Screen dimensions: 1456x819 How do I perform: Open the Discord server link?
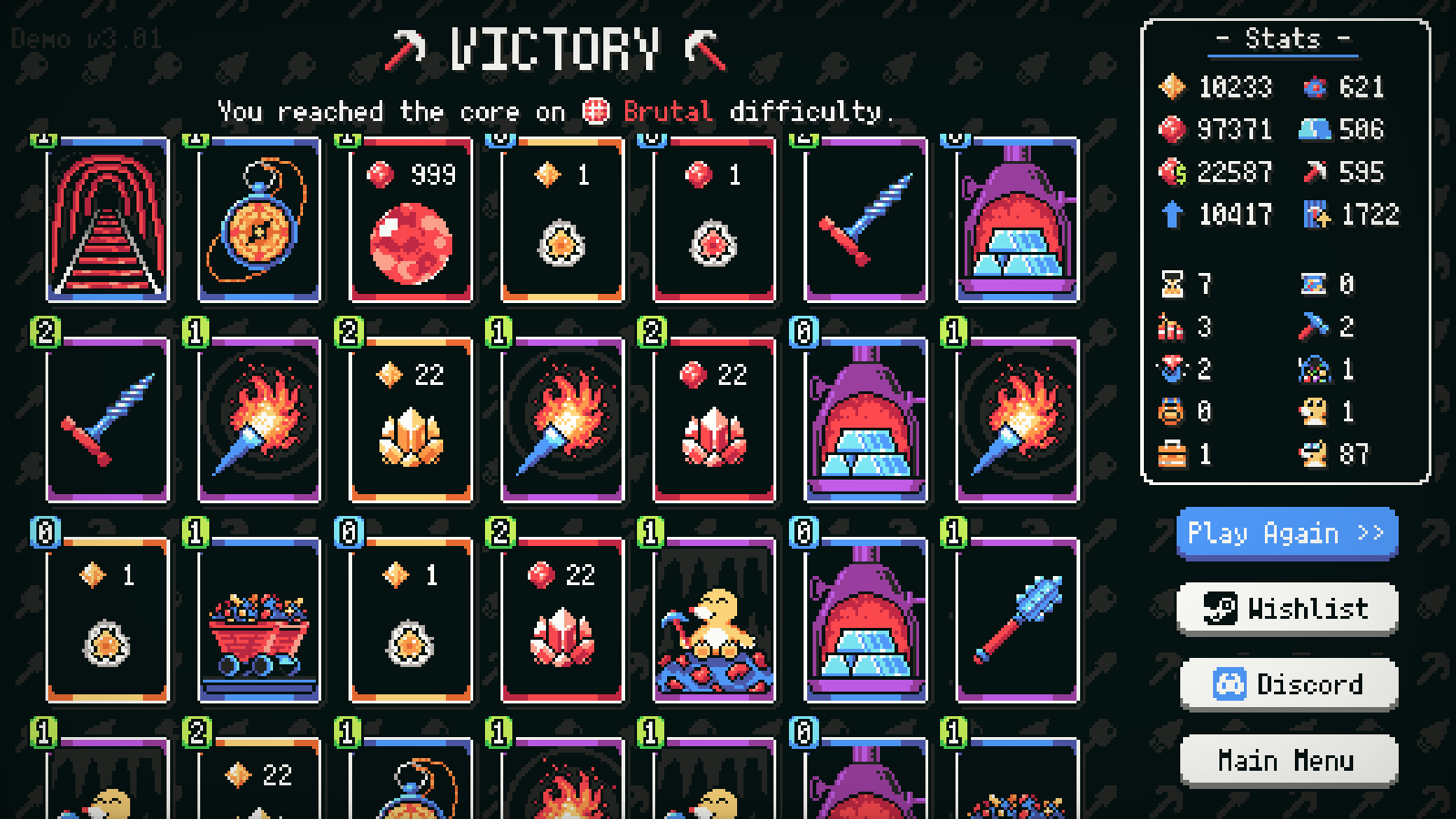1287,684
